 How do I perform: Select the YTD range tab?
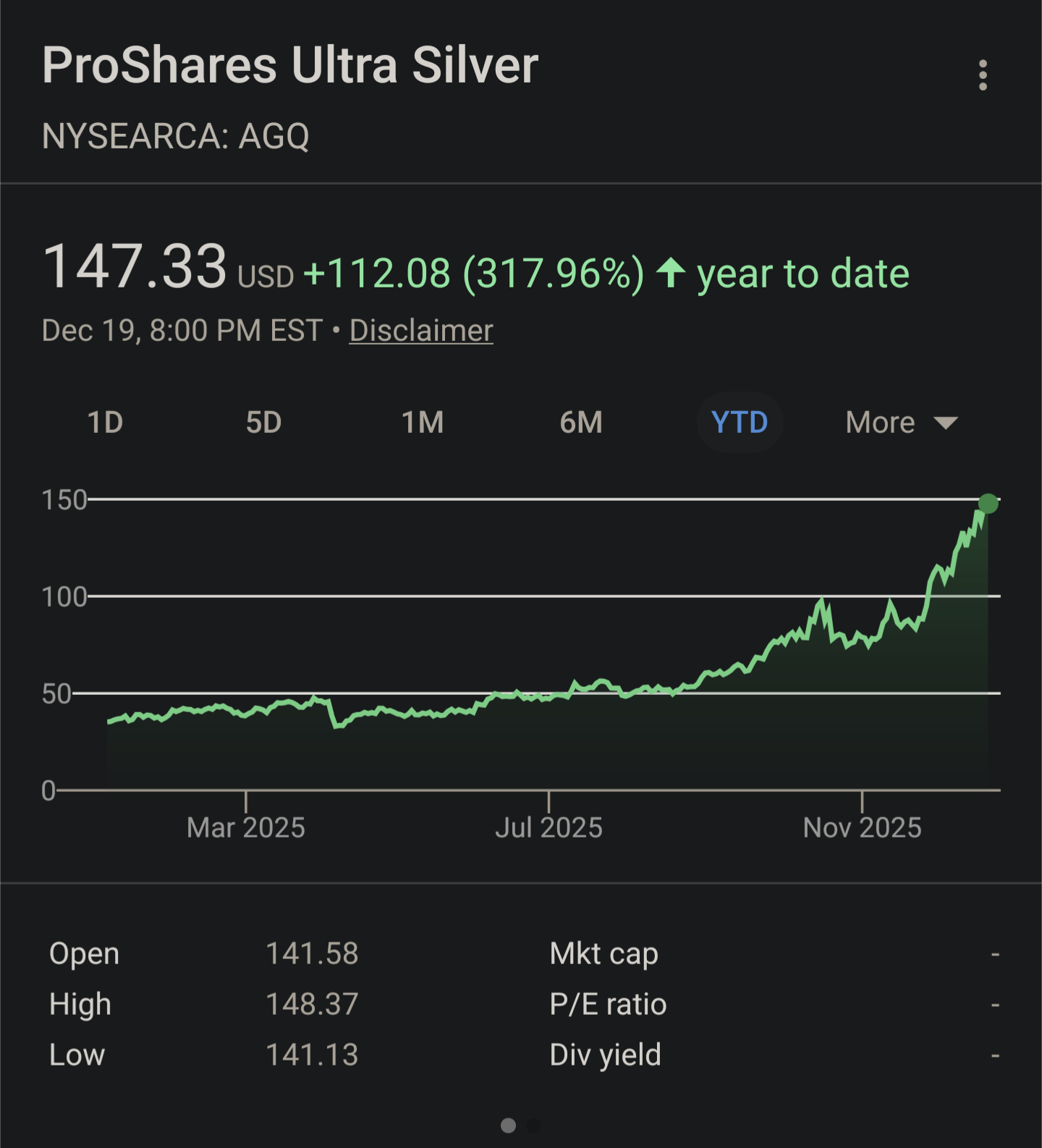pyautogui.click(x=740, y=423)
